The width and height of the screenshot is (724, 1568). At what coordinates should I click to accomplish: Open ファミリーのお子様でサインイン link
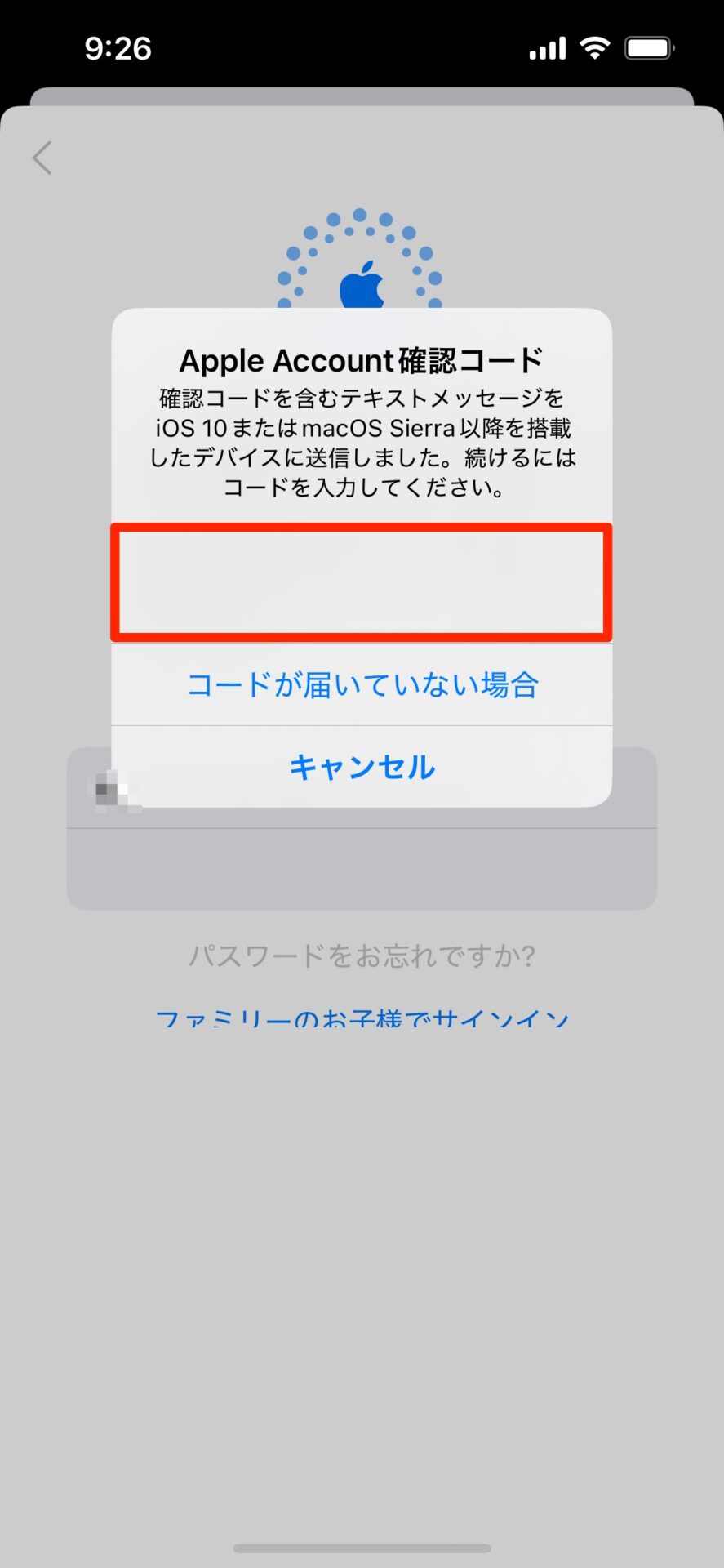click(362, 1015)
